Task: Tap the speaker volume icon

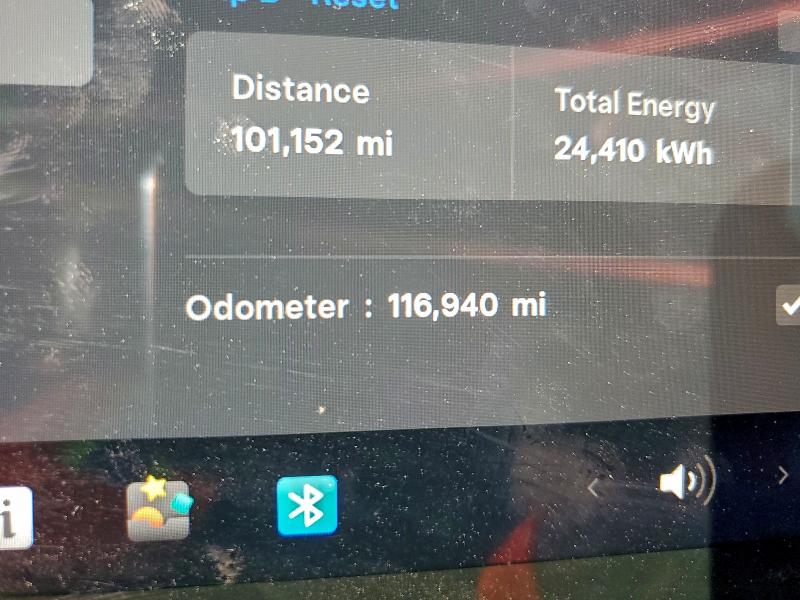Action: coord(686,482)
